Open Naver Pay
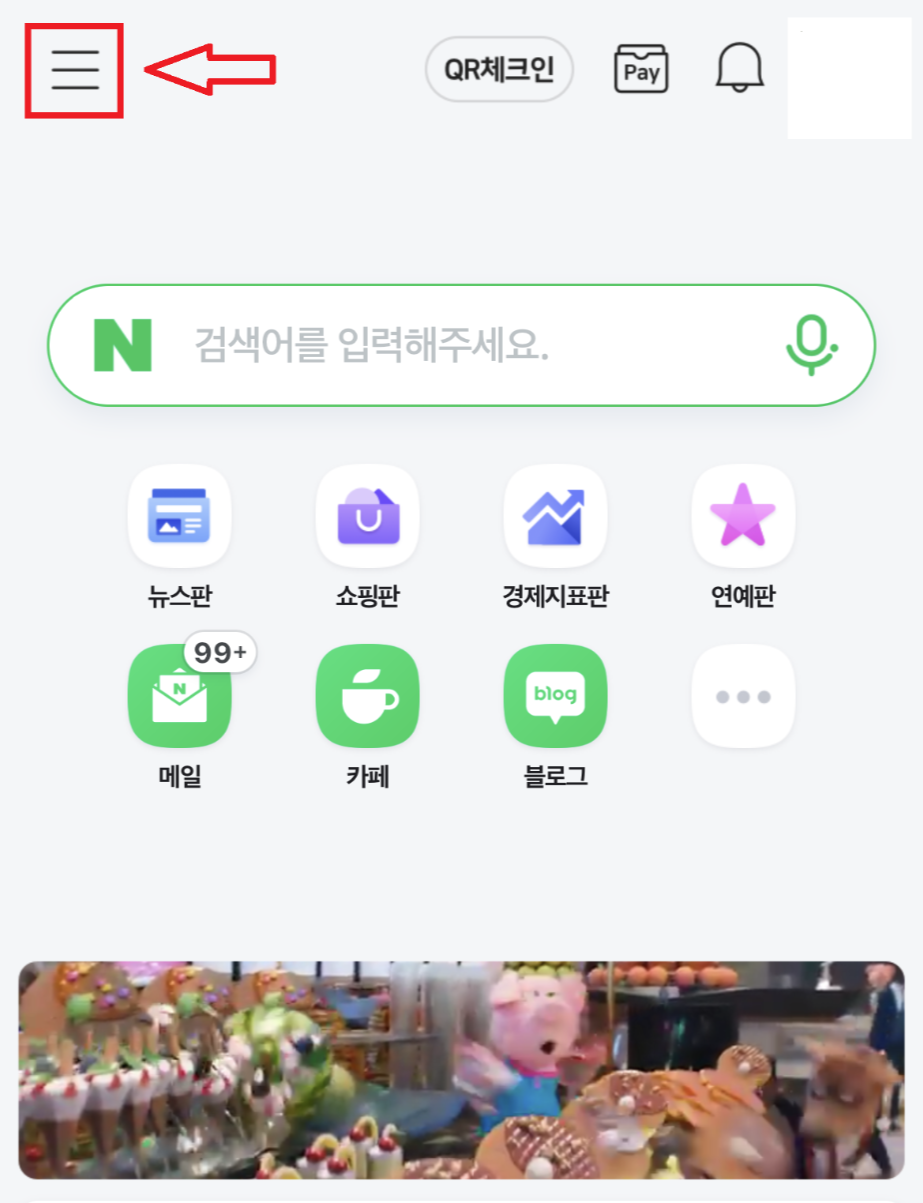This screenshot has height=1203, width=923. coord(640,68)
